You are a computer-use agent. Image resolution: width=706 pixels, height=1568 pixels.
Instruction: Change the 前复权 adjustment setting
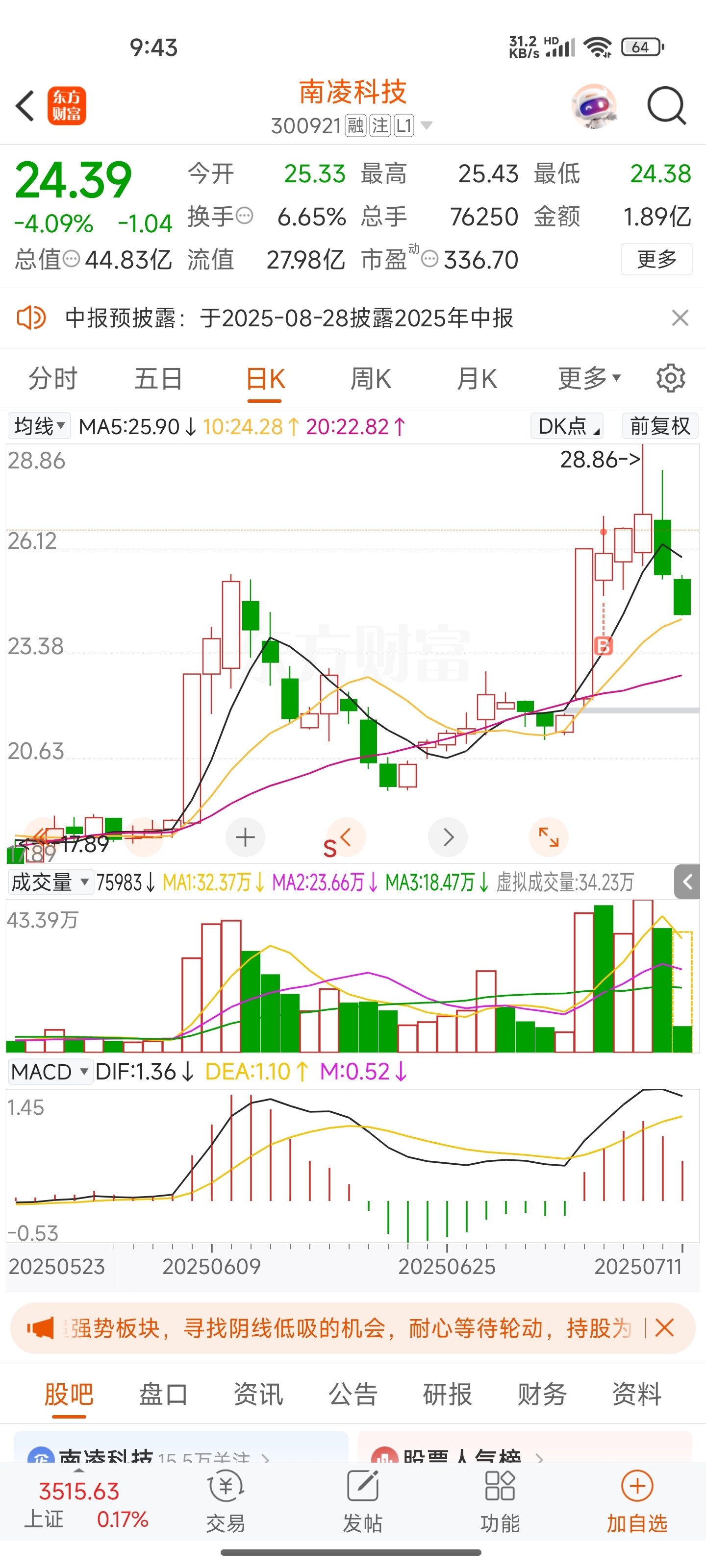coord(660,426)
